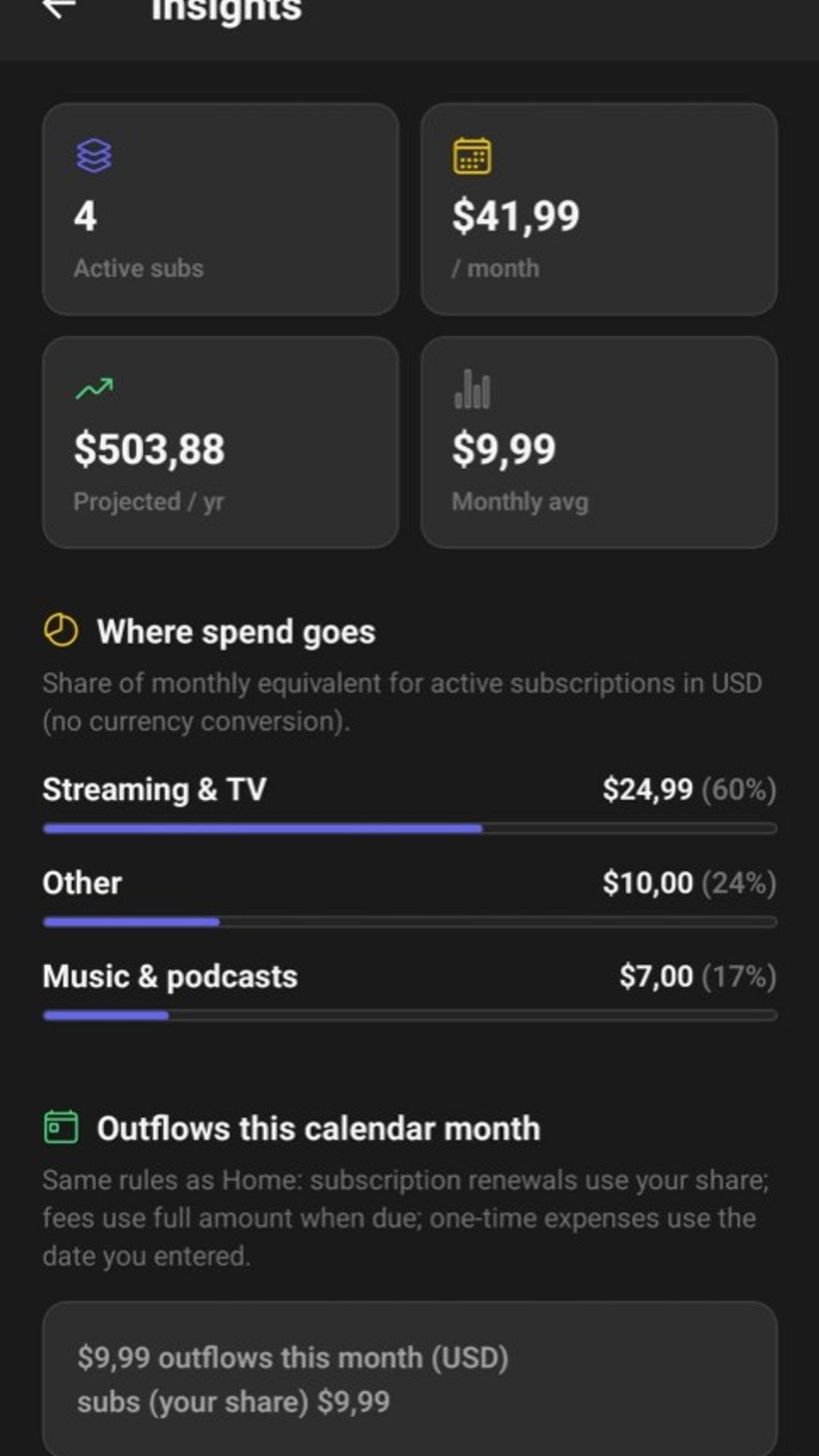
Task: Select the Monthly avg stat card
Action: click(x=599, y=442)
